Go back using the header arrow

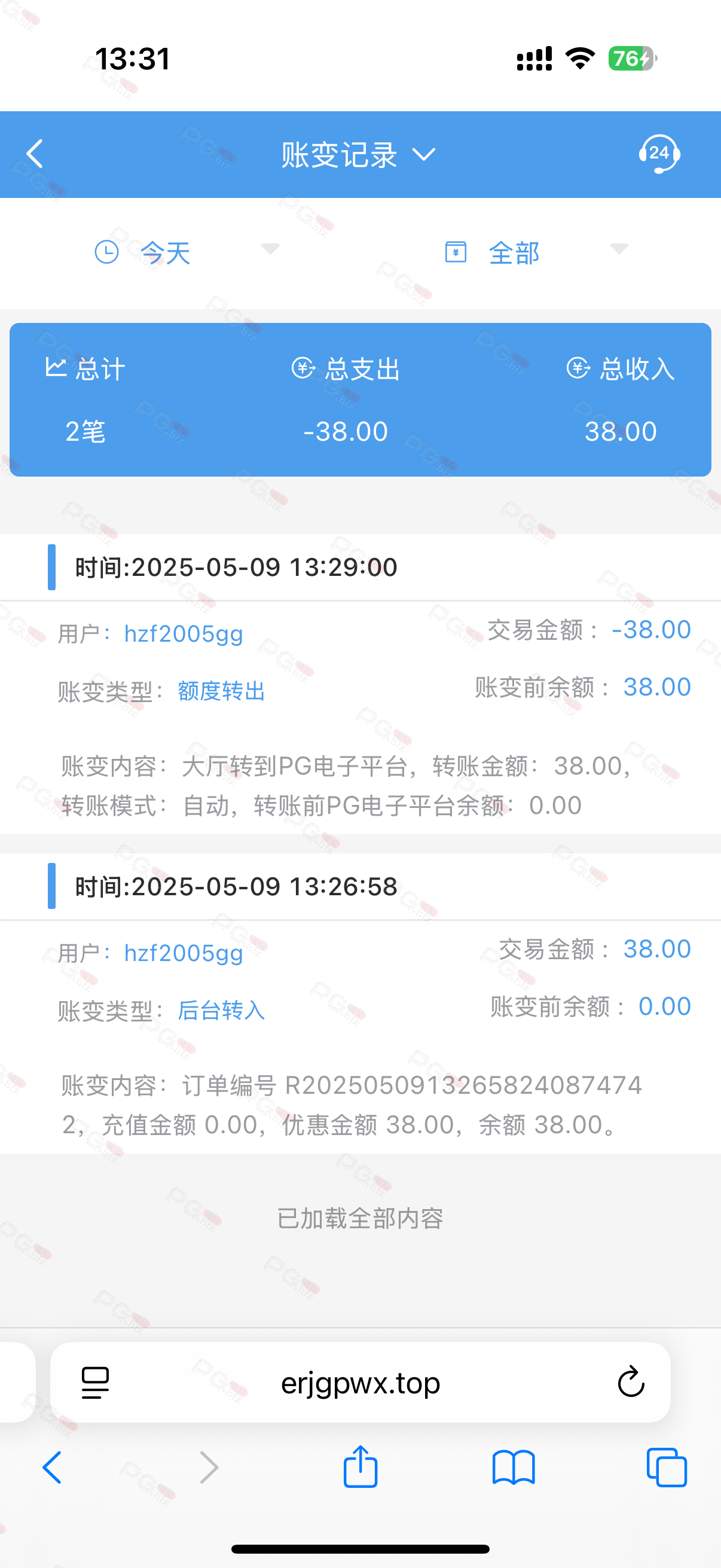tap(35, 154)
